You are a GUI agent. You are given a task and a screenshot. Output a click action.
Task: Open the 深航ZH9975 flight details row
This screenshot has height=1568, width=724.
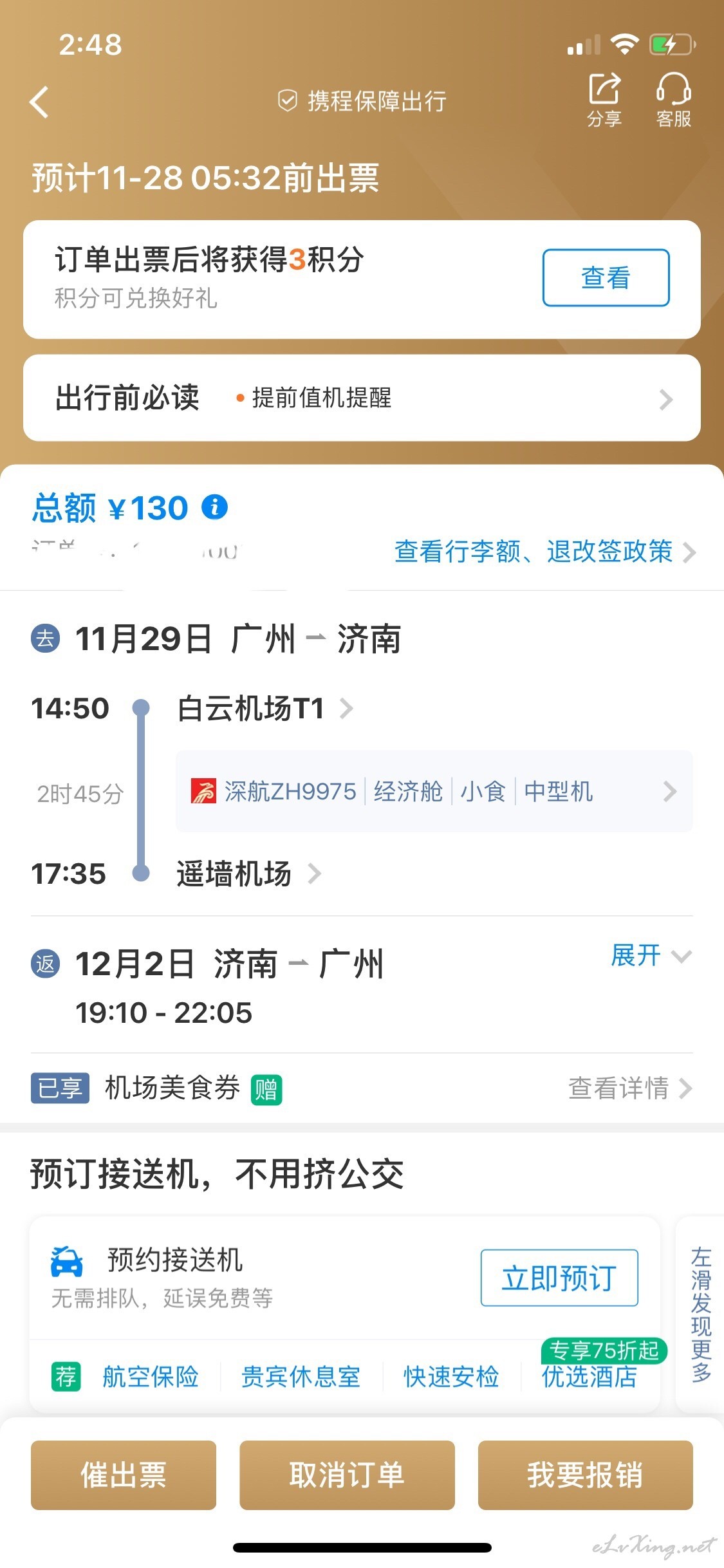434,791
